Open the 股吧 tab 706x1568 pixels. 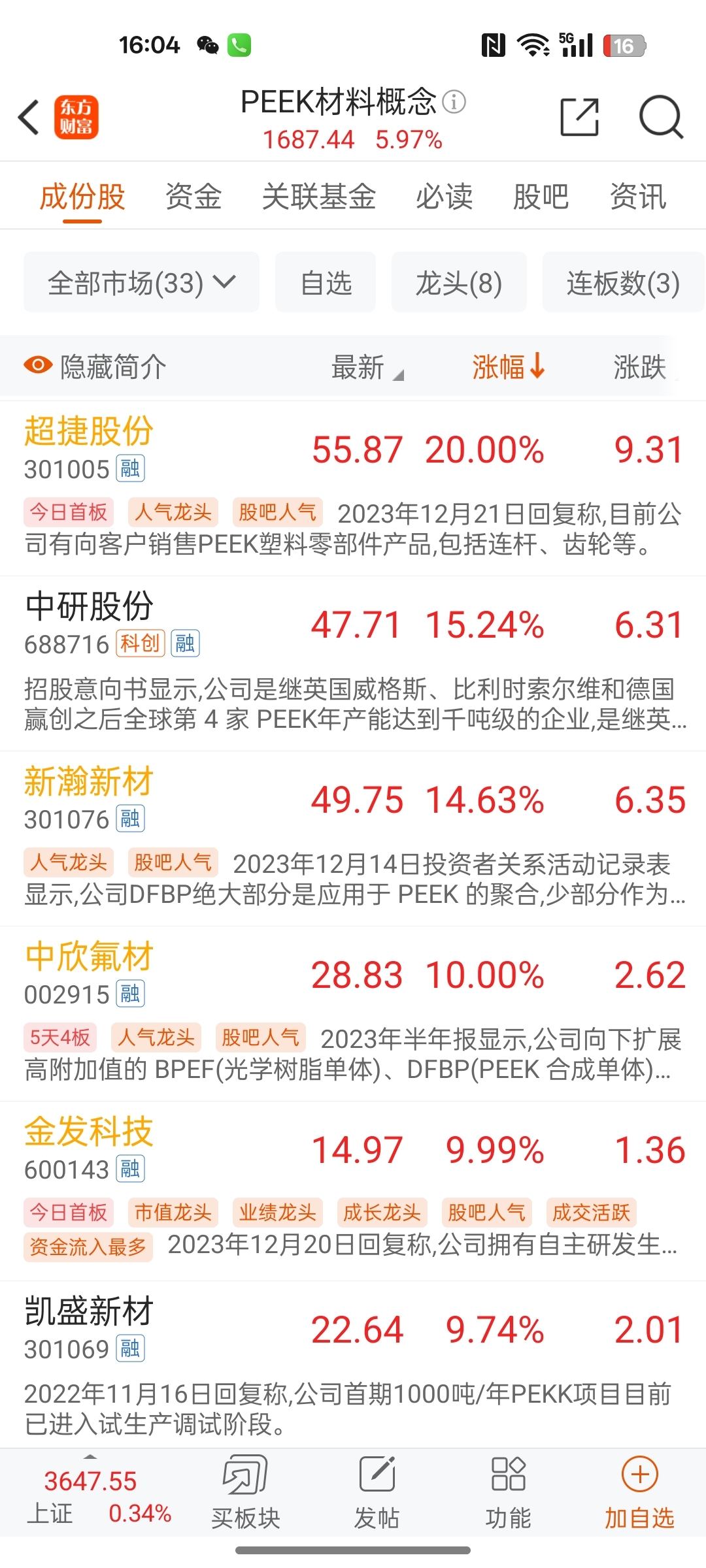tap(541, 197)
